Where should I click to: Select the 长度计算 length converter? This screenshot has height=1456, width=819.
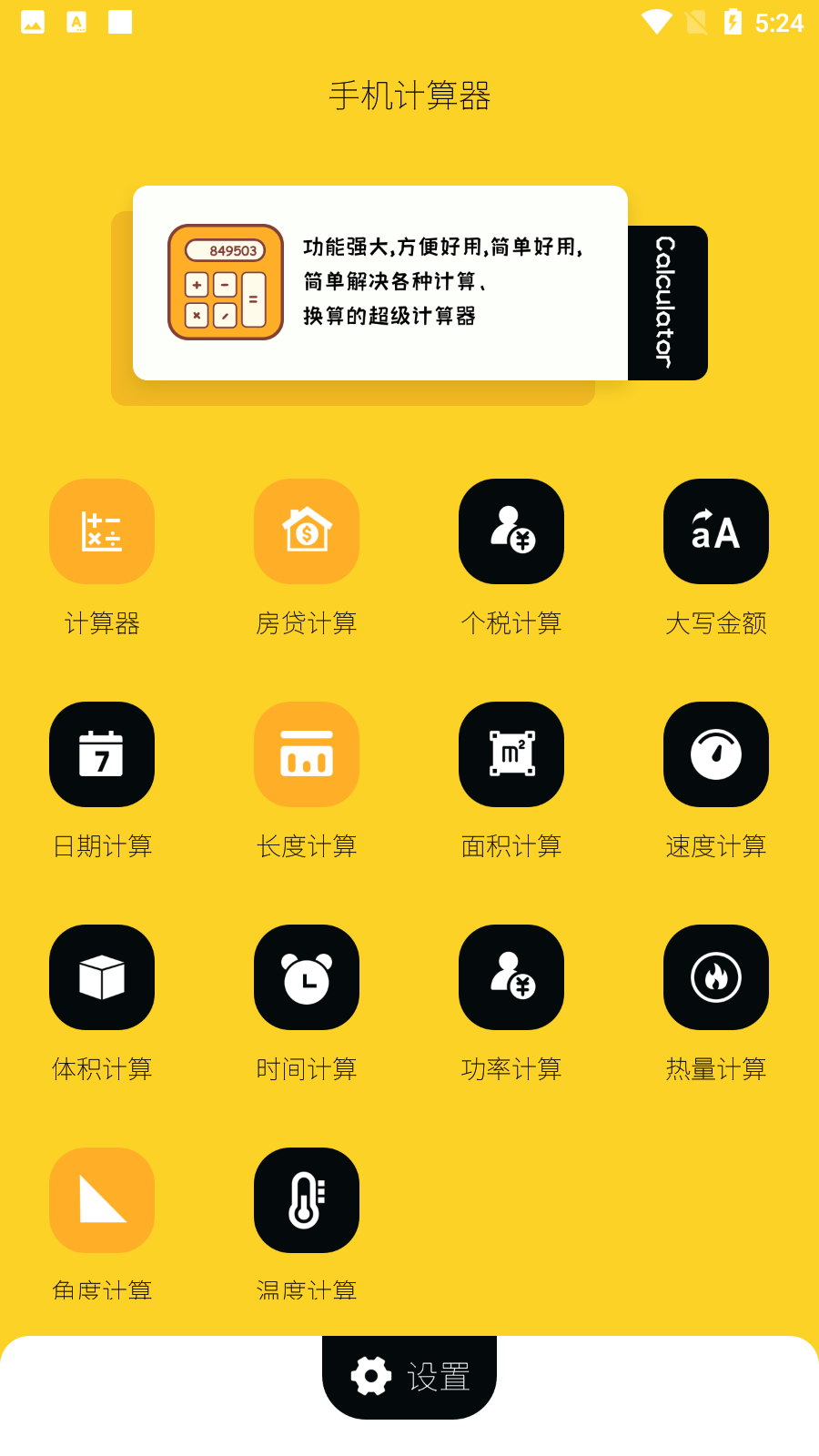(306, 754)
